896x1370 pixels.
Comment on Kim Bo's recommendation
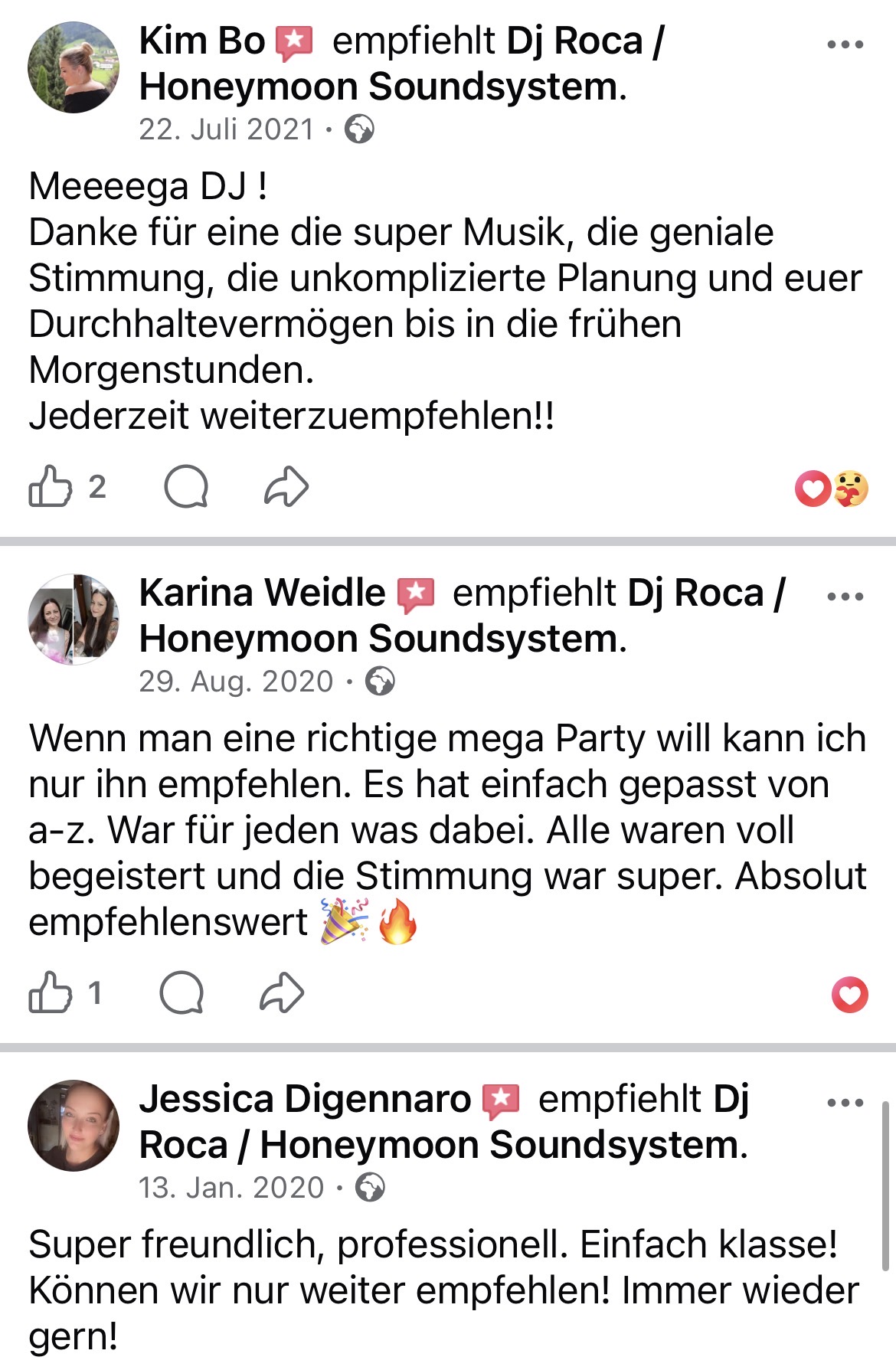(x=186, y=487)
